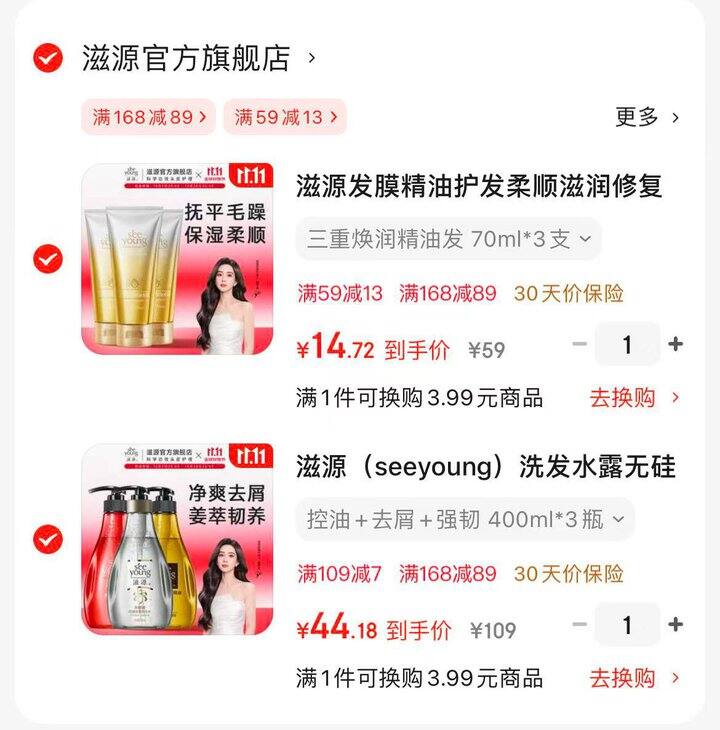Viewport: 720px width, 730px height.
Task: Increase quantity of 滋源发膜精油 item
Action: click(676, 345)
